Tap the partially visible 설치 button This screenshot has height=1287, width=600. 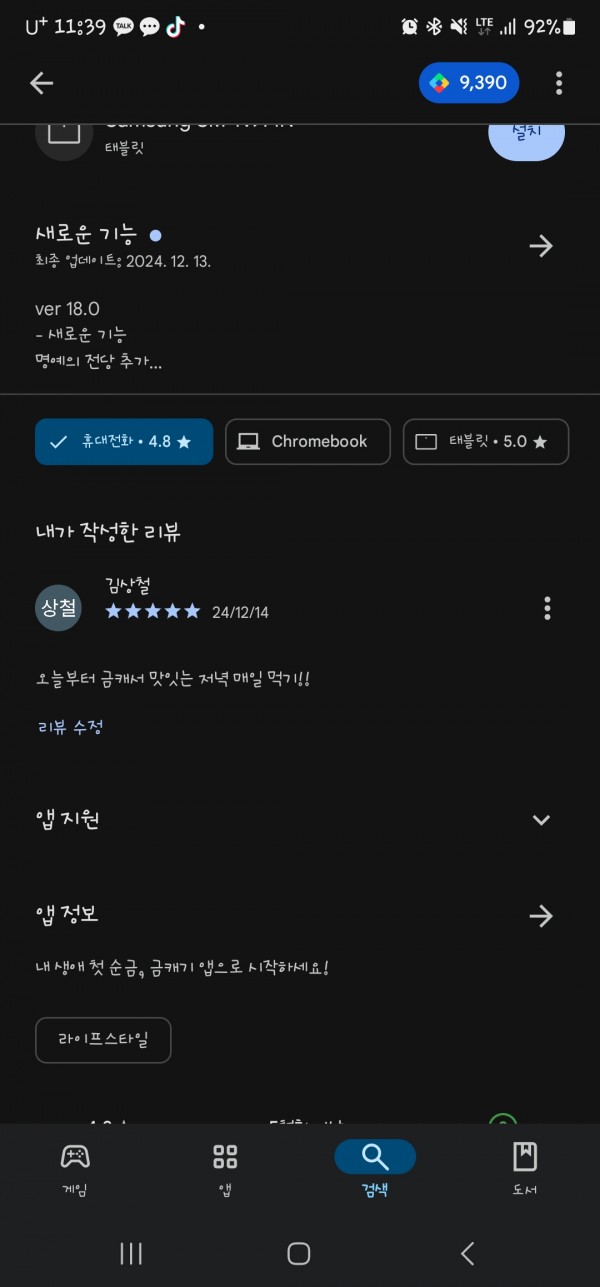pyautogui.click(x=526, y=139)
